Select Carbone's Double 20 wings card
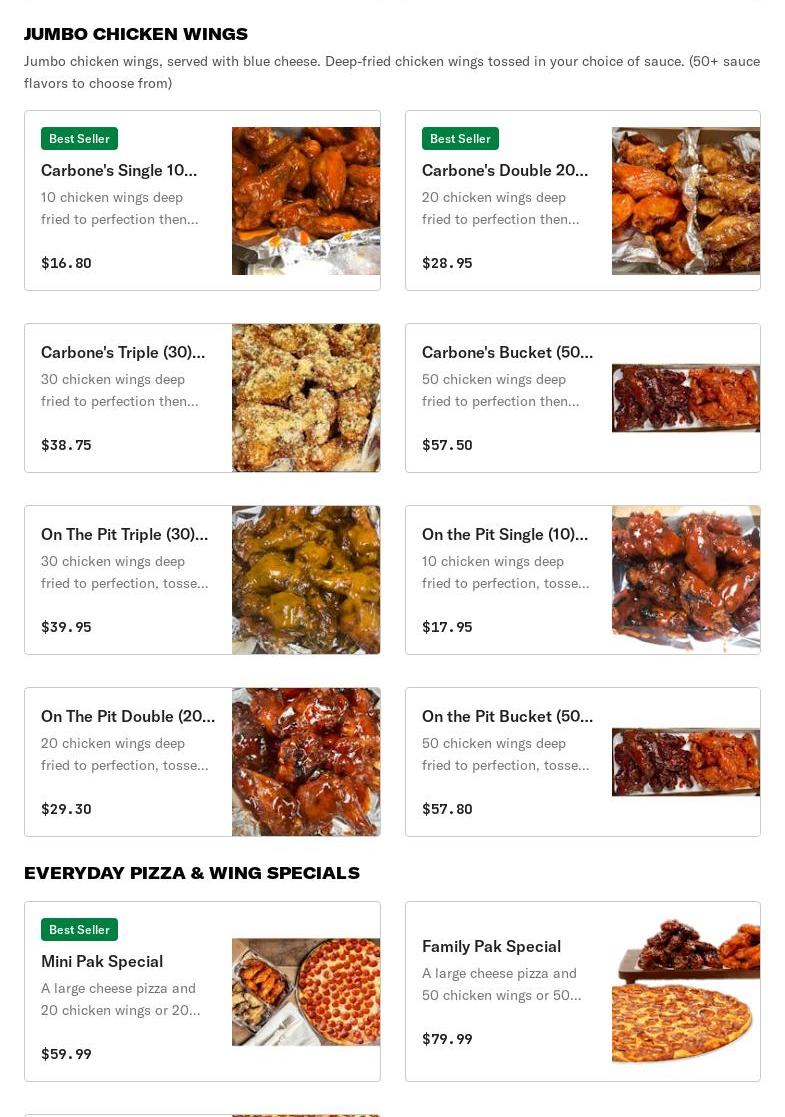 click(x=582, y=200)
